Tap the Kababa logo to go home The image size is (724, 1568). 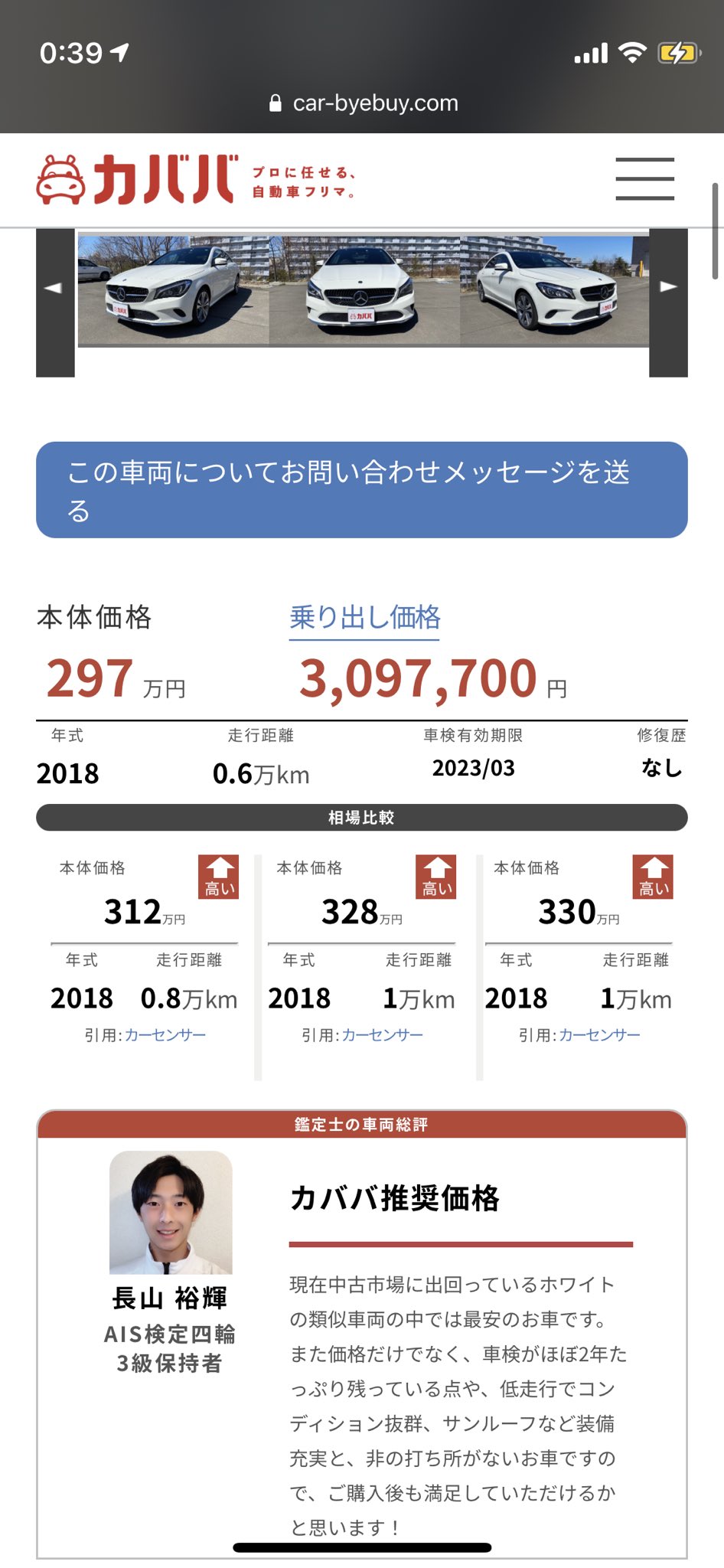point(138,180)
